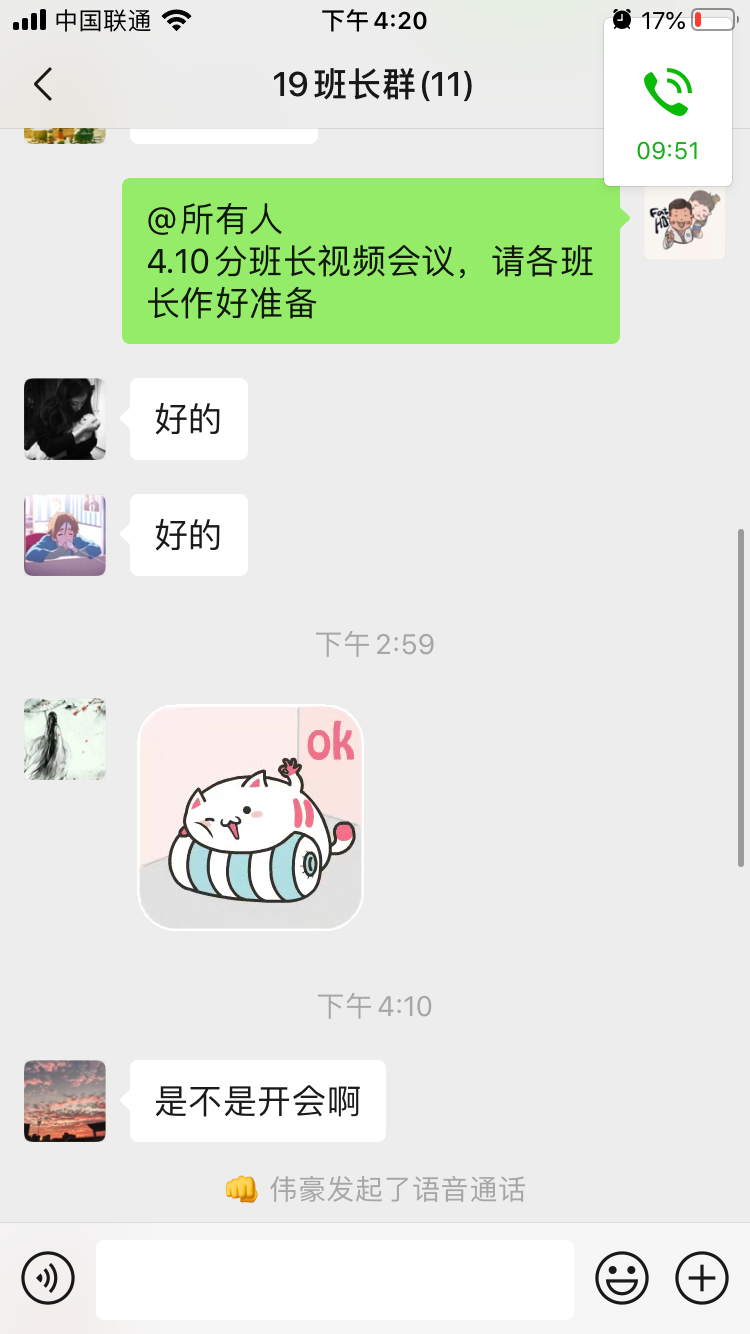Go back from the 19班长群 chat
Screen dimensions: 750x1334
(x=43, y=85)
